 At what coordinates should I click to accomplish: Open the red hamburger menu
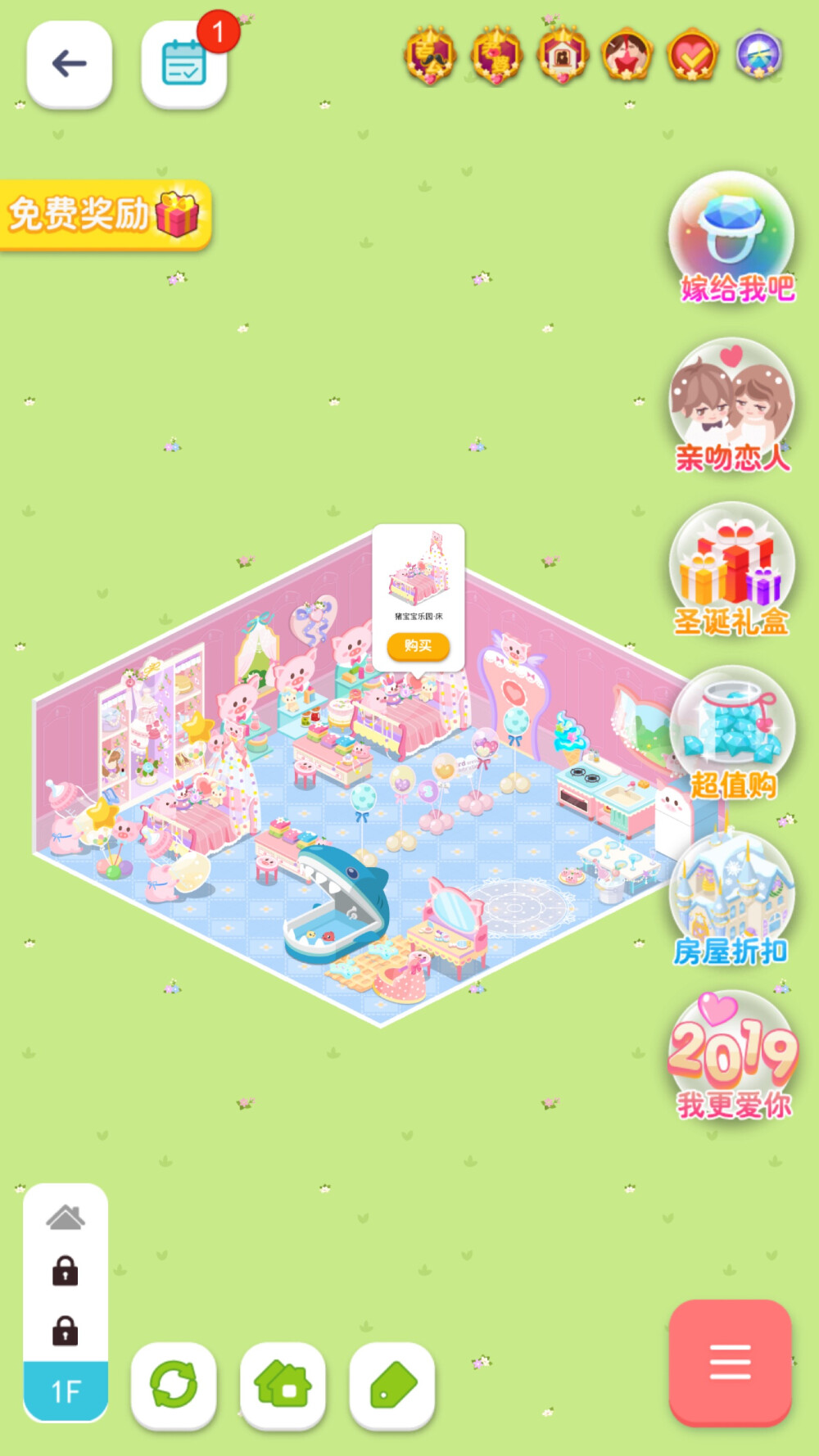730,1362
